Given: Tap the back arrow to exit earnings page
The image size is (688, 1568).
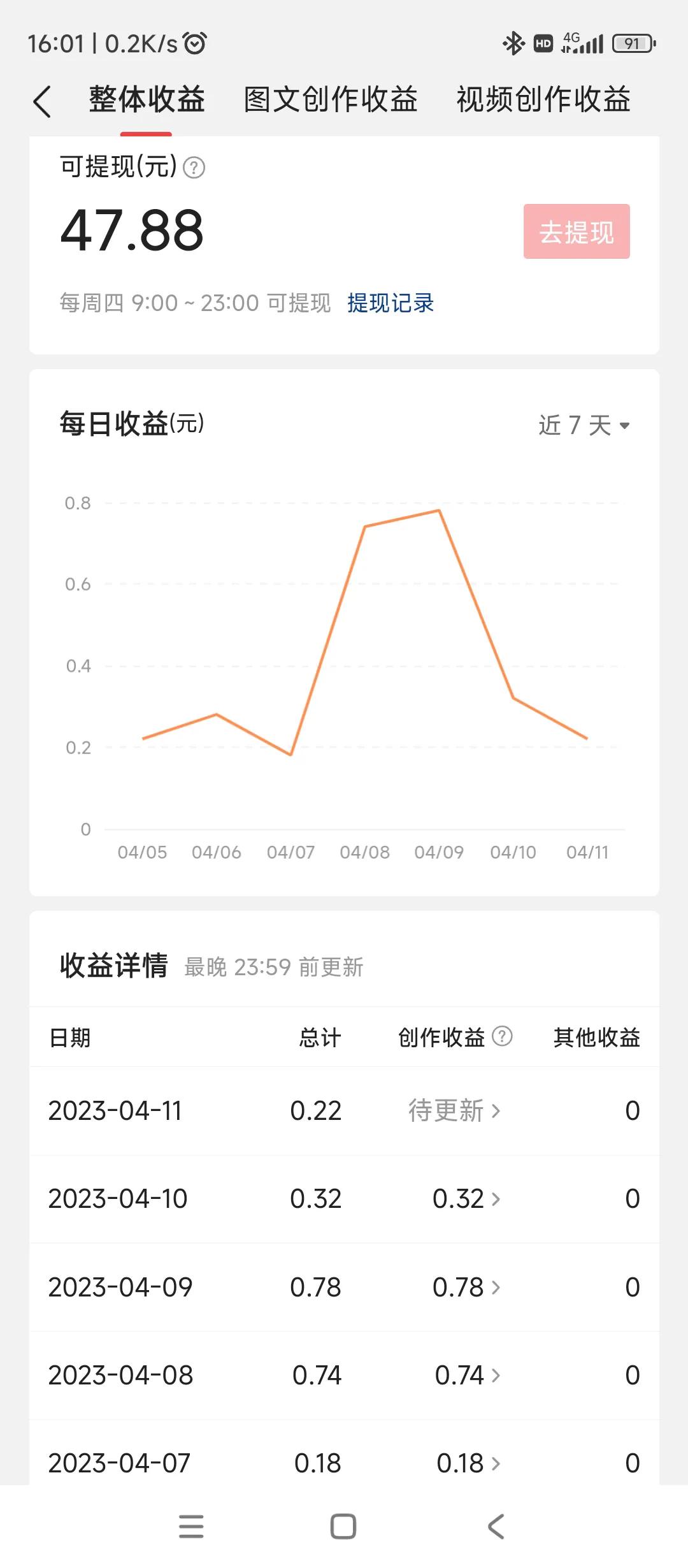Looking at the screenshot, I should coord(42,101).
